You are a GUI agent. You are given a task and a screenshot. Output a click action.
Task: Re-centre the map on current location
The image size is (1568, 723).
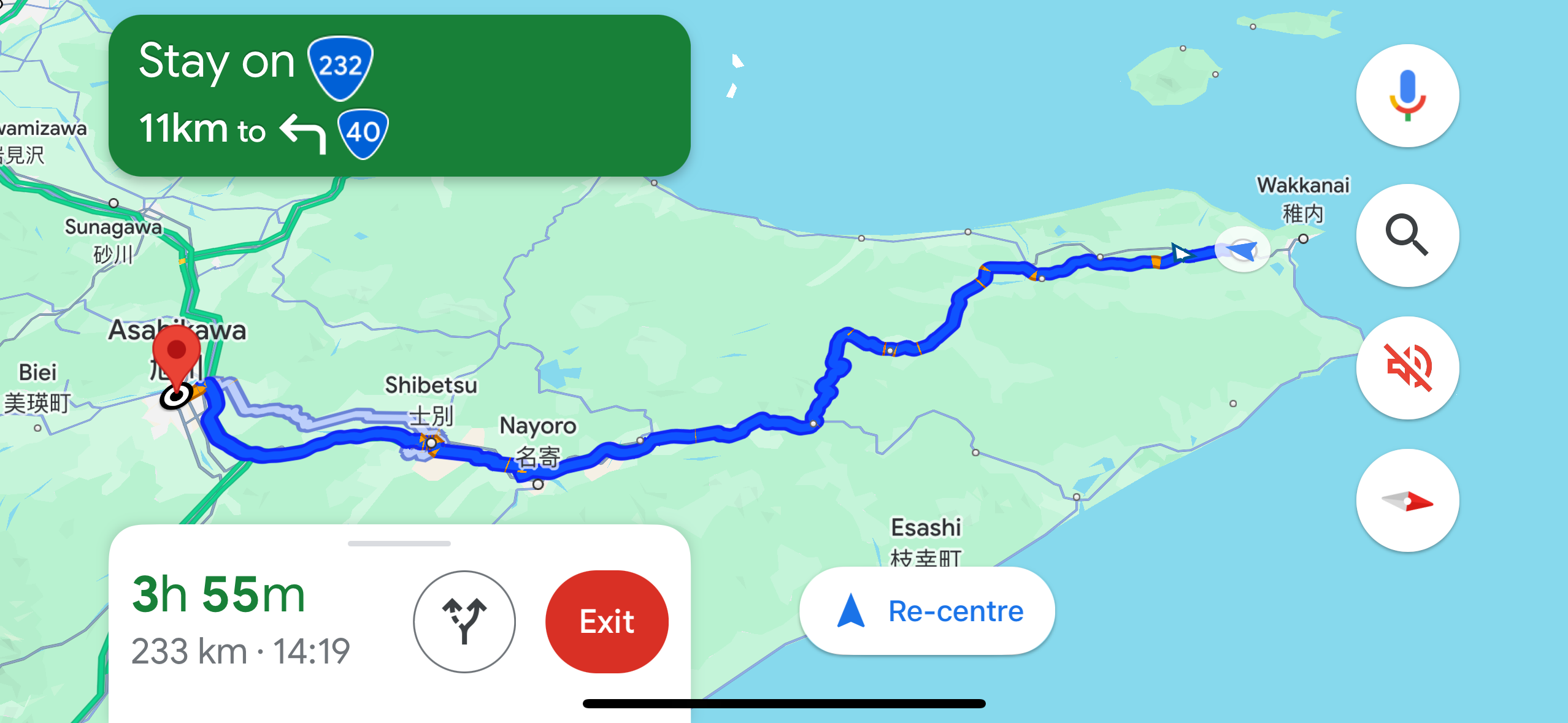pyautogui.click(x=927, y=611)
